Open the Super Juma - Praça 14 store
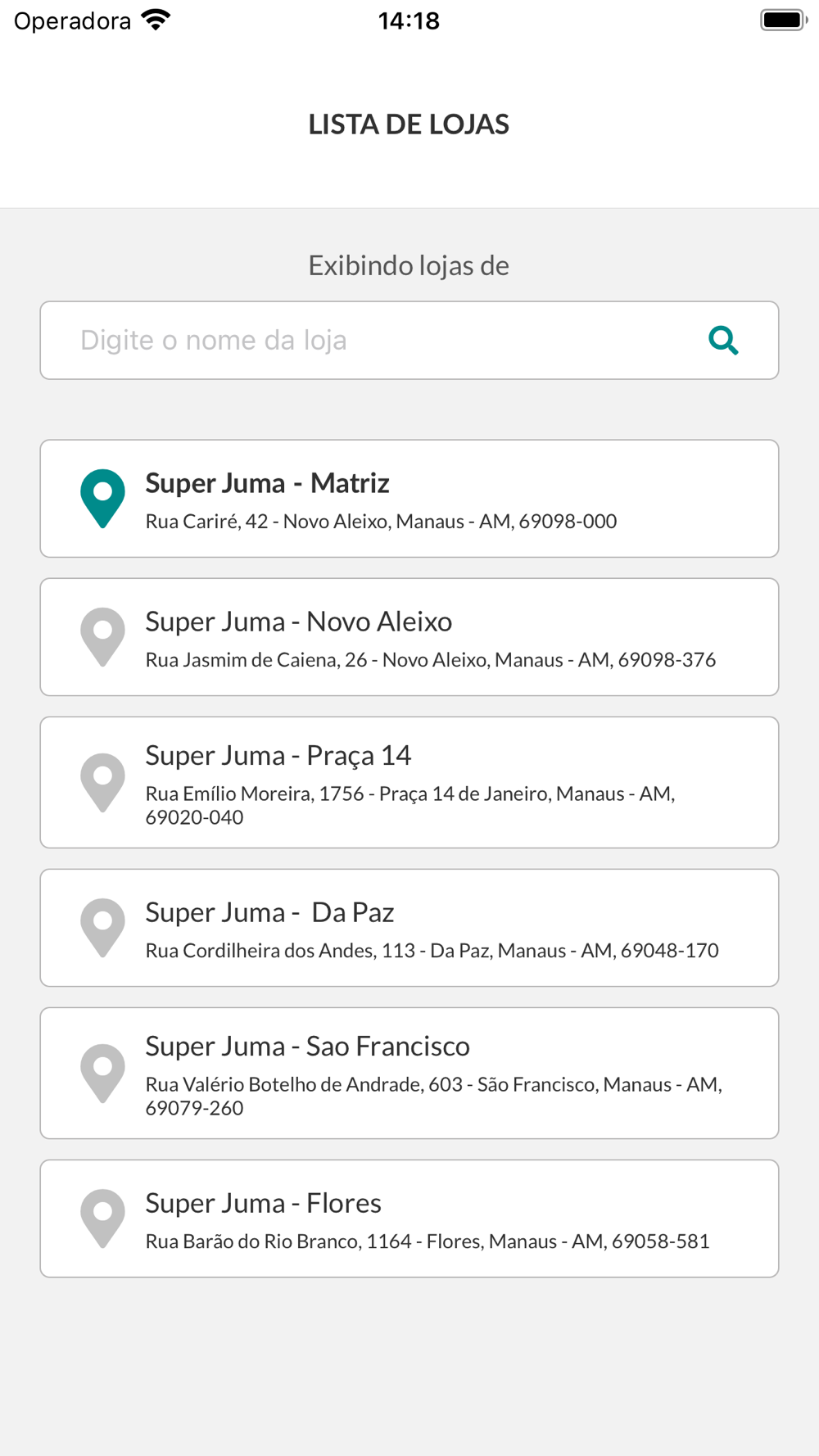Screen dimensions: 819x1456 point(409,783)
